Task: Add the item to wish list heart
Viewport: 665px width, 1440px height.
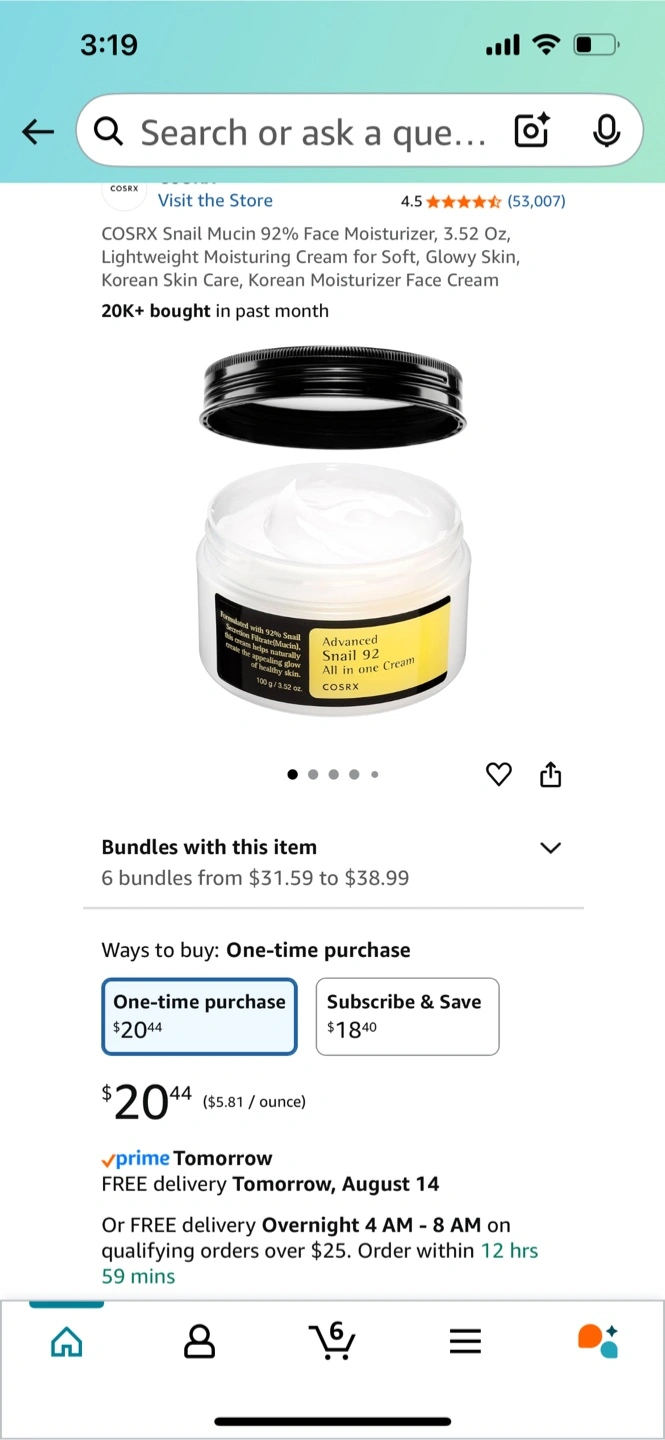Action: pyautogui.click(x=498, y=774)
